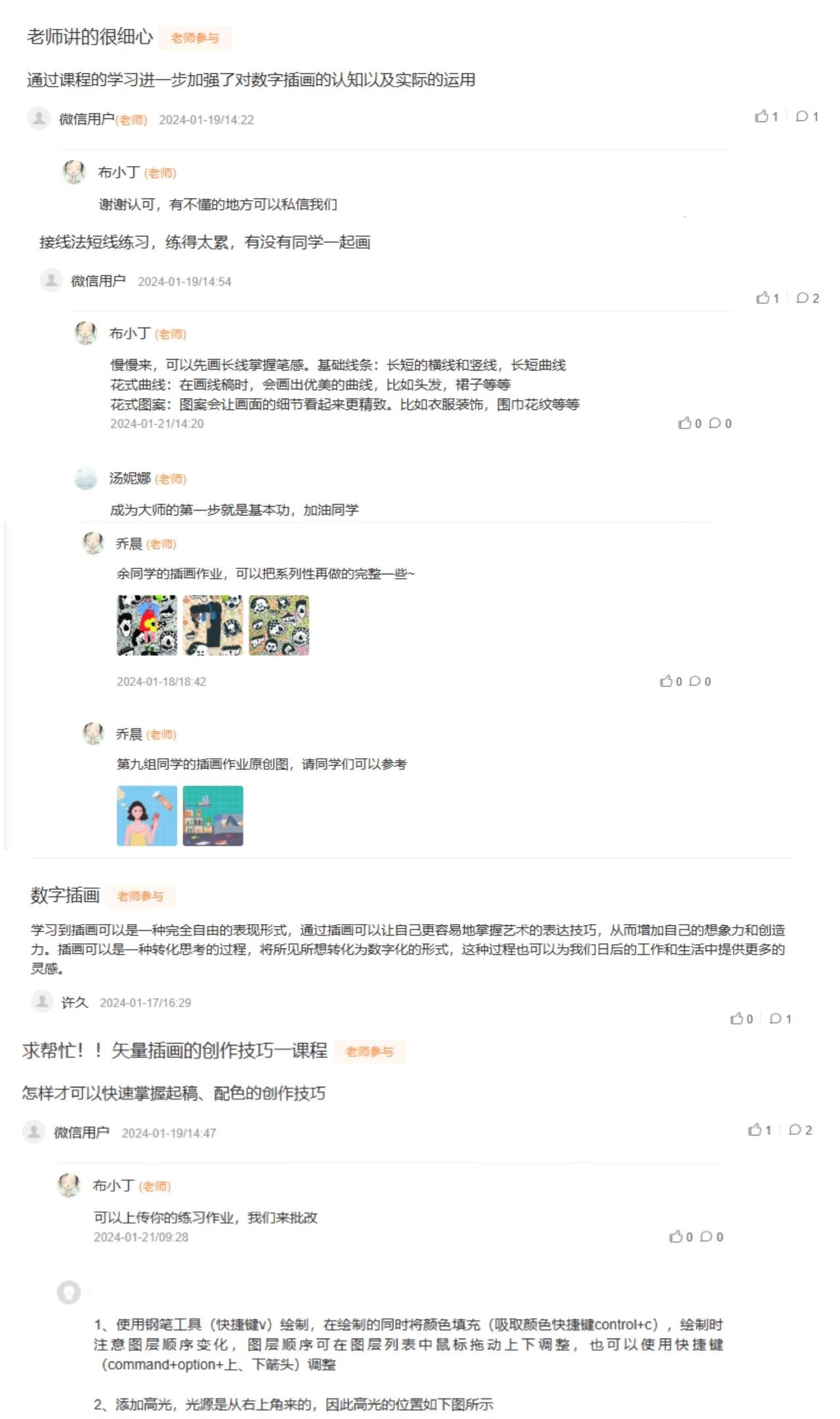
Task: Open the second image in 乔晨's 余同学 post
Action: 213,625
